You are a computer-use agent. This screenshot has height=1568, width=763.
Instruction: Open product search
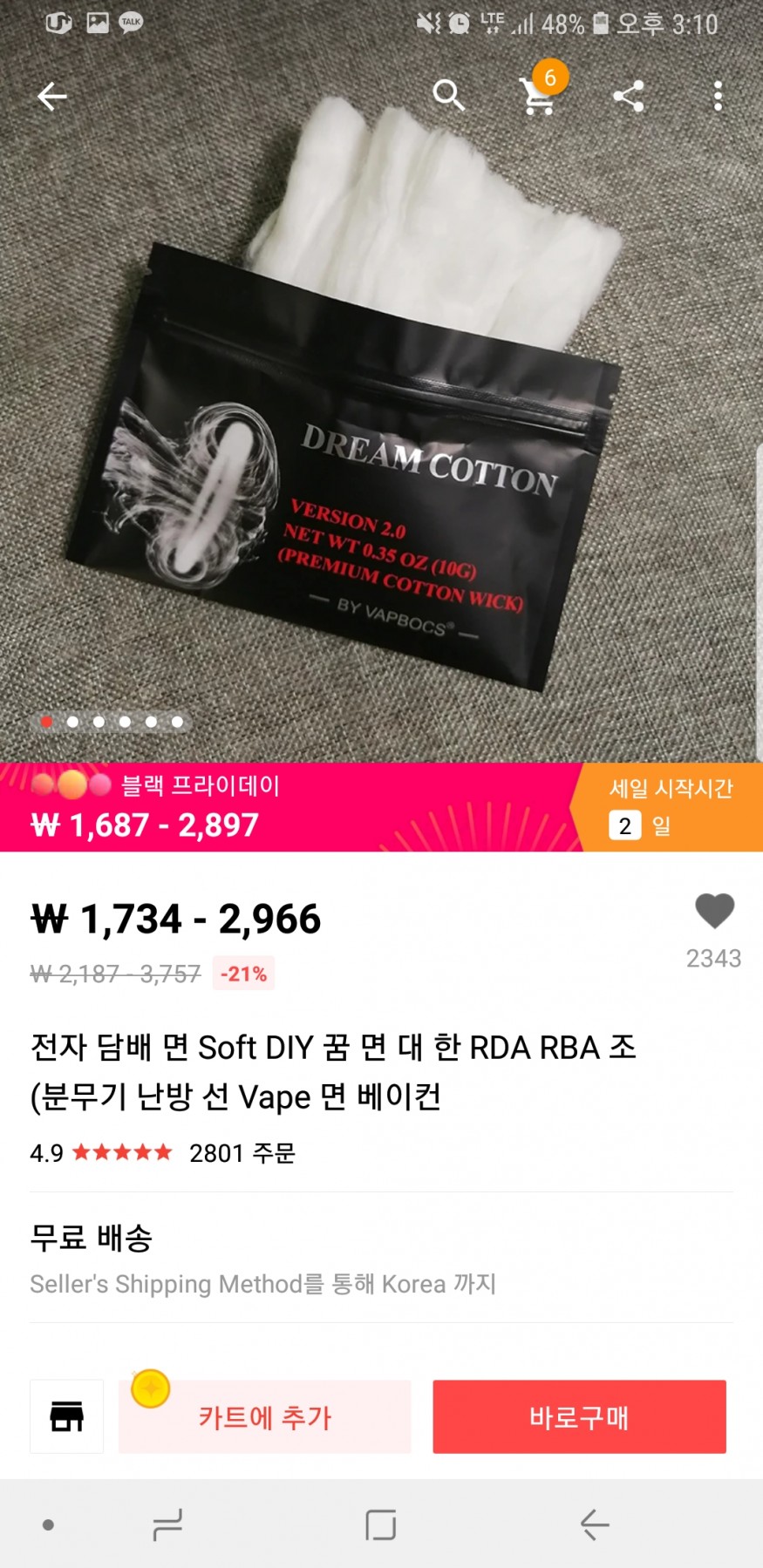pyautogui.click(x=449, y=95)
